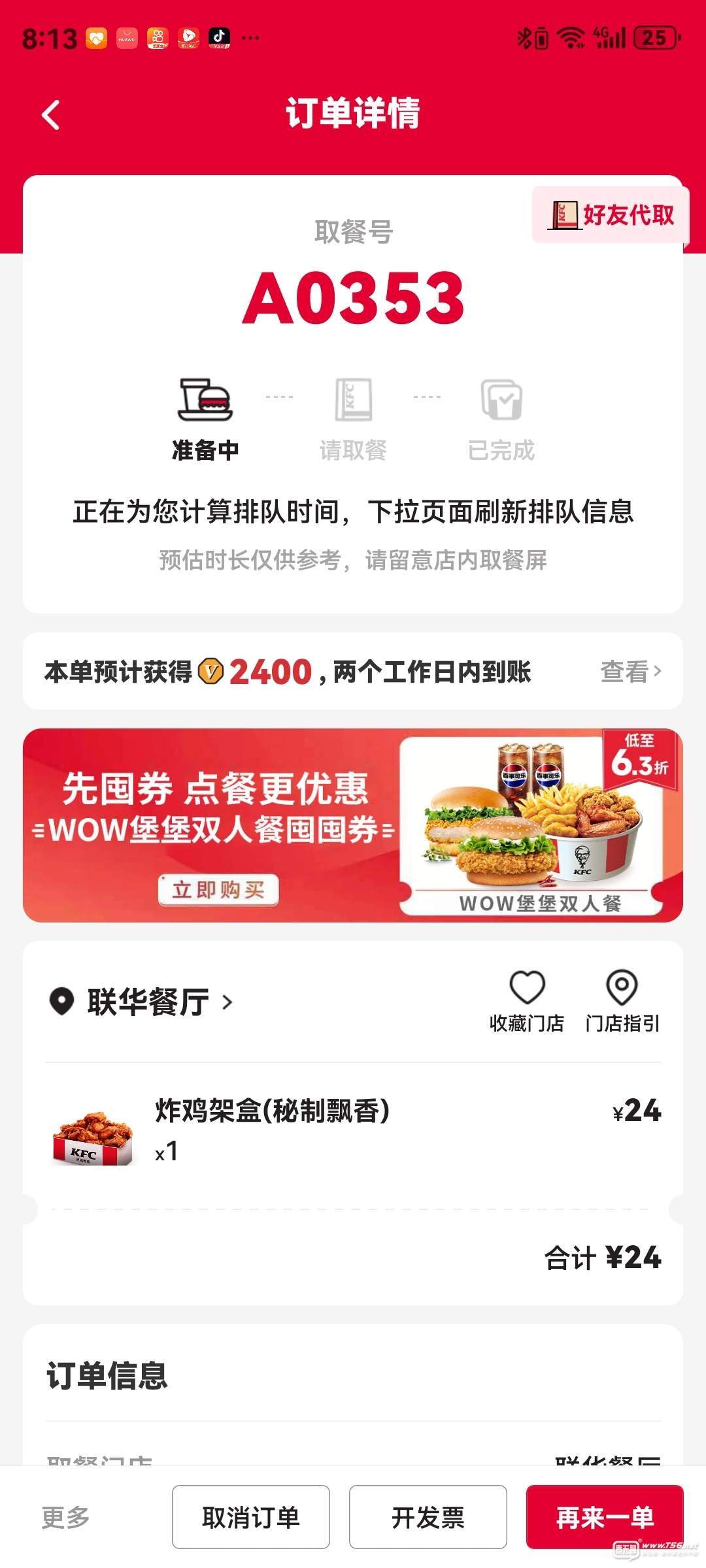Viewport: 706px width, 1568px height.
Task: Cancel the order with 取消订单
Action: point(251,1517)
